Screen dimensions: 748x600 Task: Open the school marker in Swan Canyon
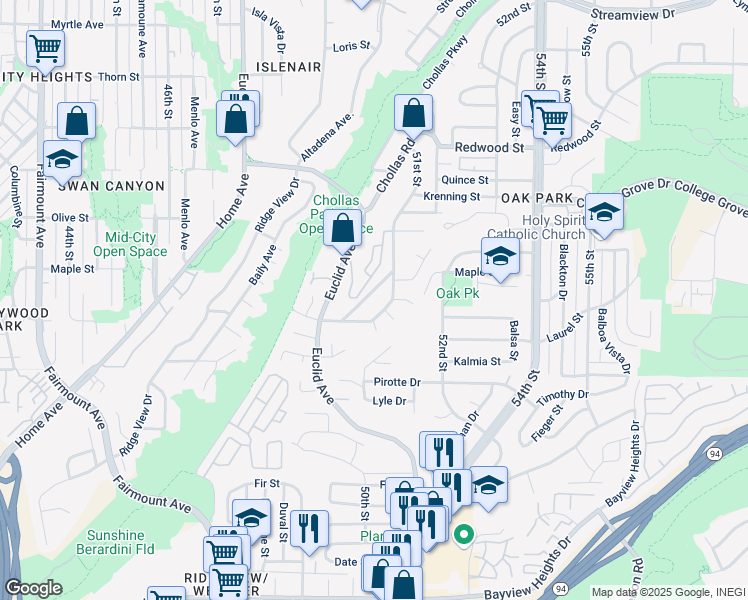click(62, 160)
